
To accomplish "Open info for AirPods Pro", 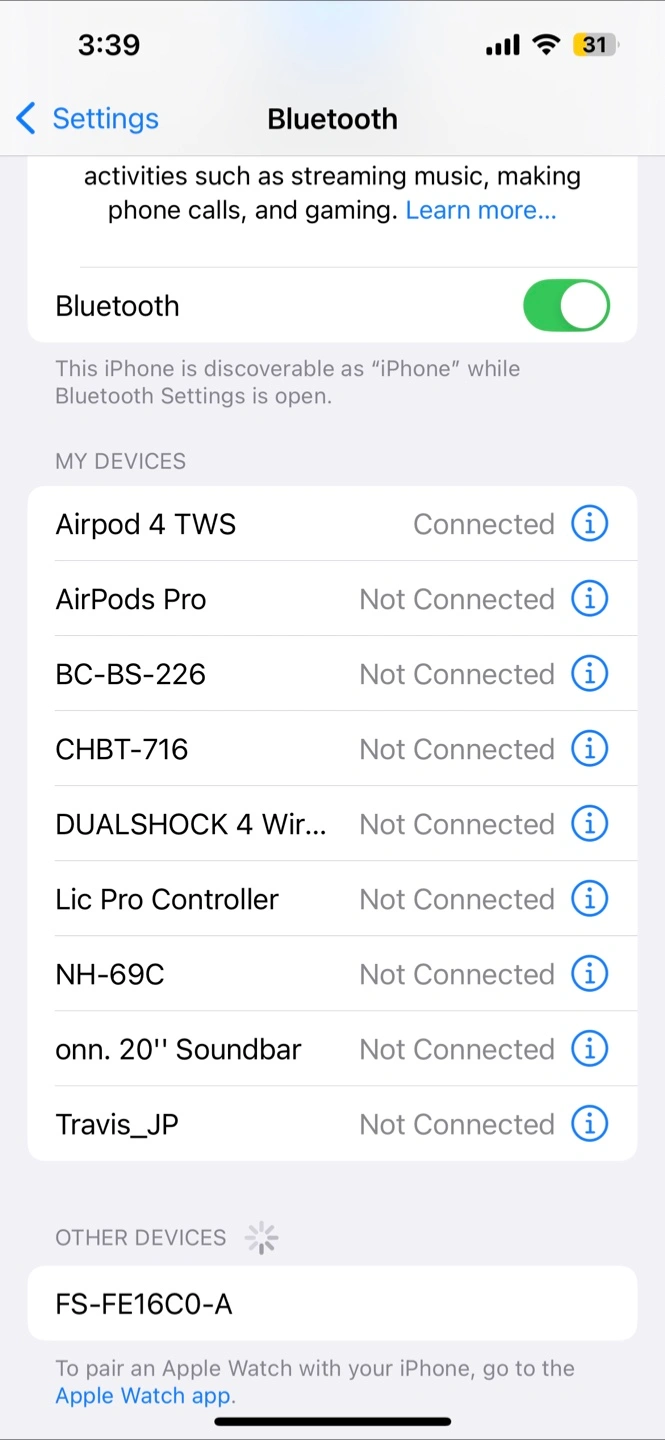I will tap(589, 598).
